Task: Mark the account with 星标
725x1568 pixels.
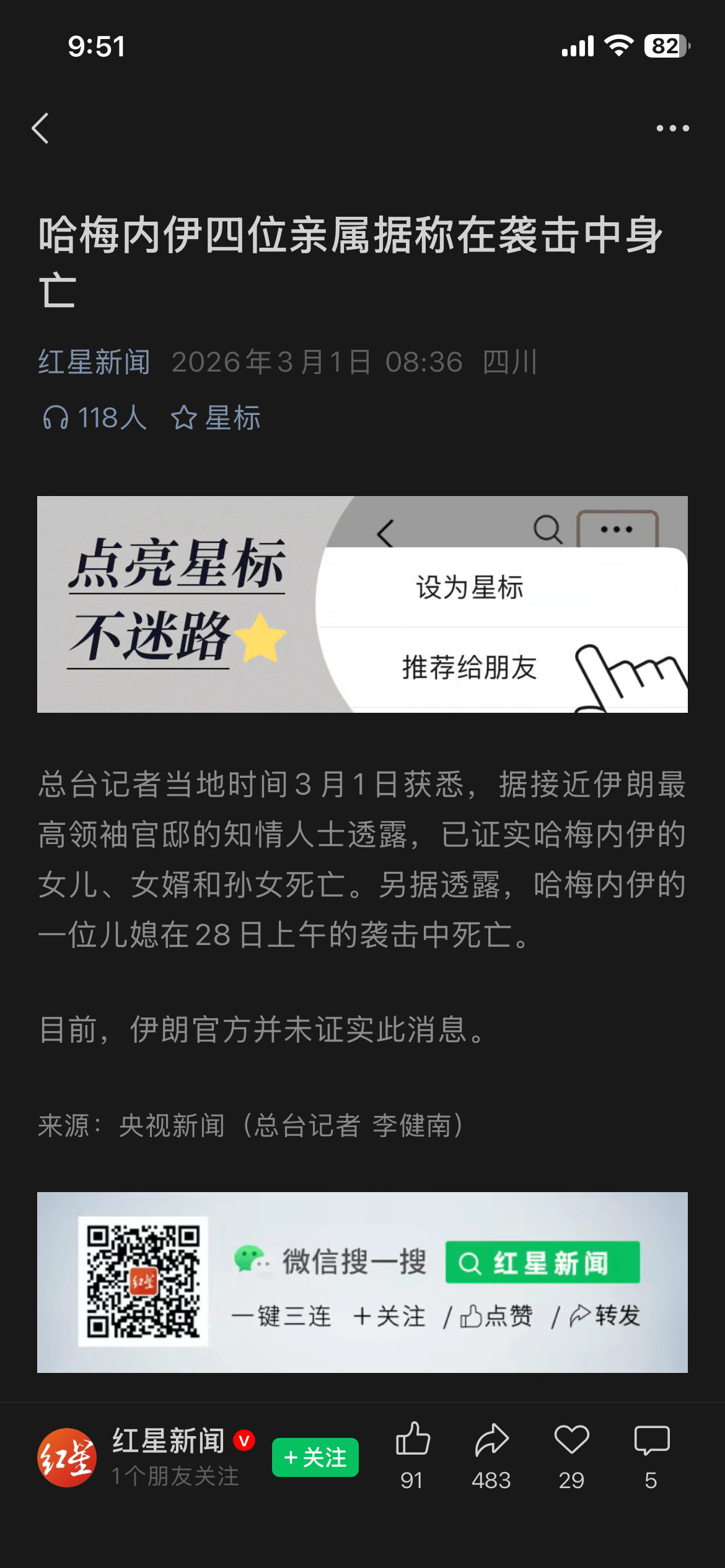Action: click(216, 417)
